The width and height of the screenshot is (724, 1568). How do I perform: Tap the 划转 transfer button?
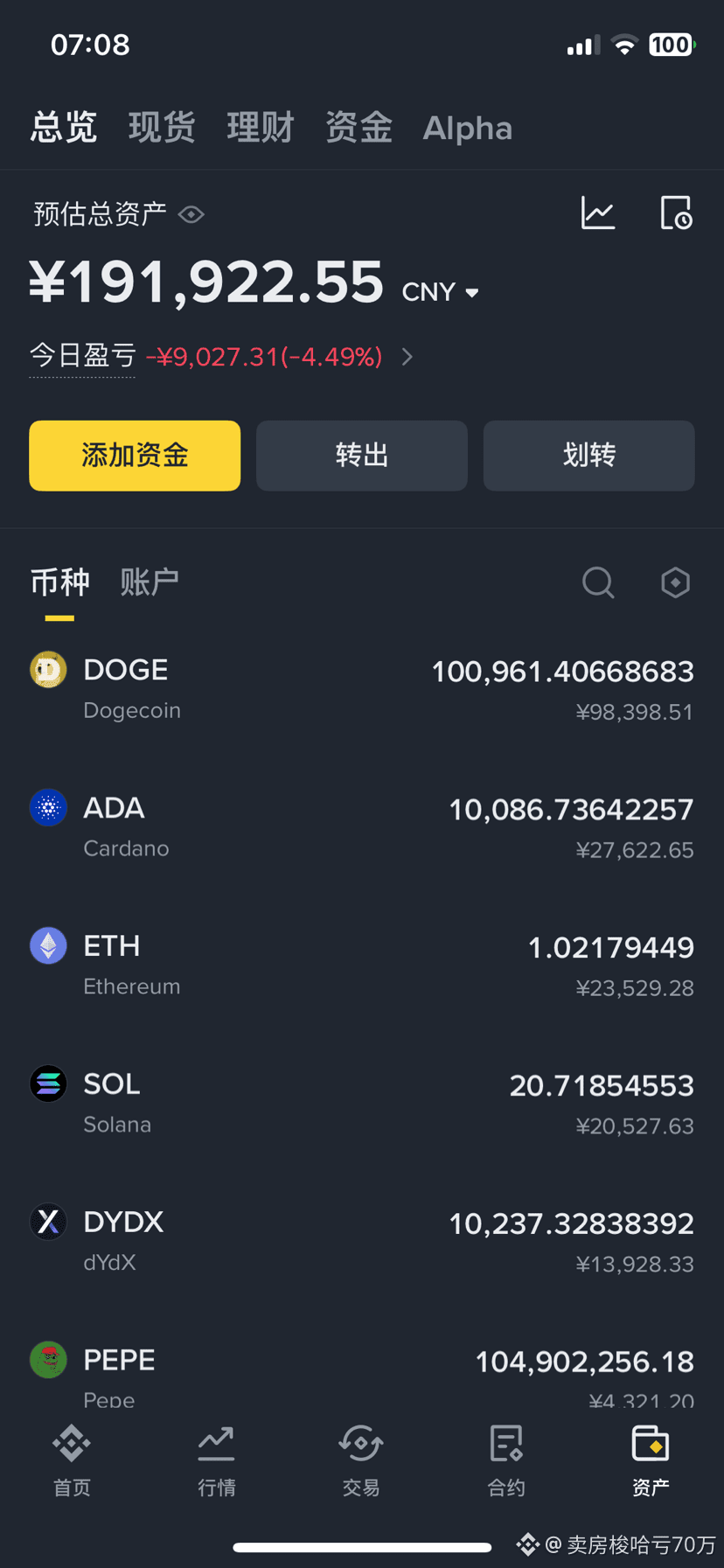coord(588,456)
